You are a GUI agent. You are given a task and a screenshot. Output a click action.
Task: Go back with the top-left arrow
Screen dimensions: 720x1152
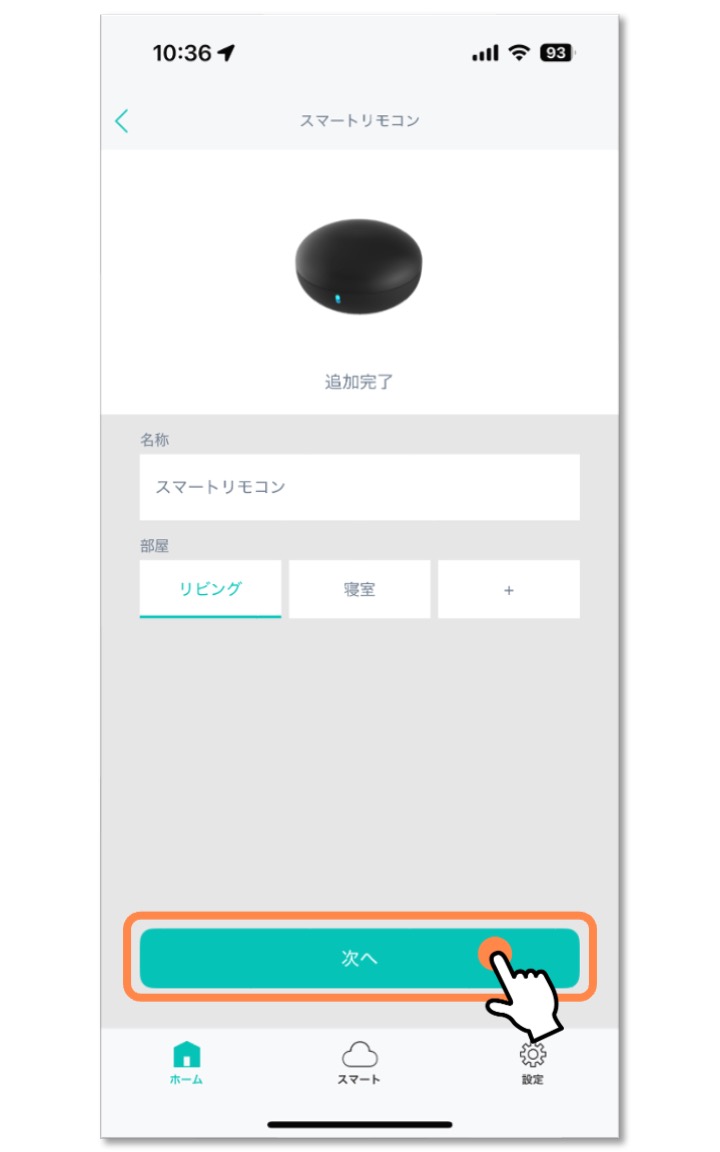122,120
